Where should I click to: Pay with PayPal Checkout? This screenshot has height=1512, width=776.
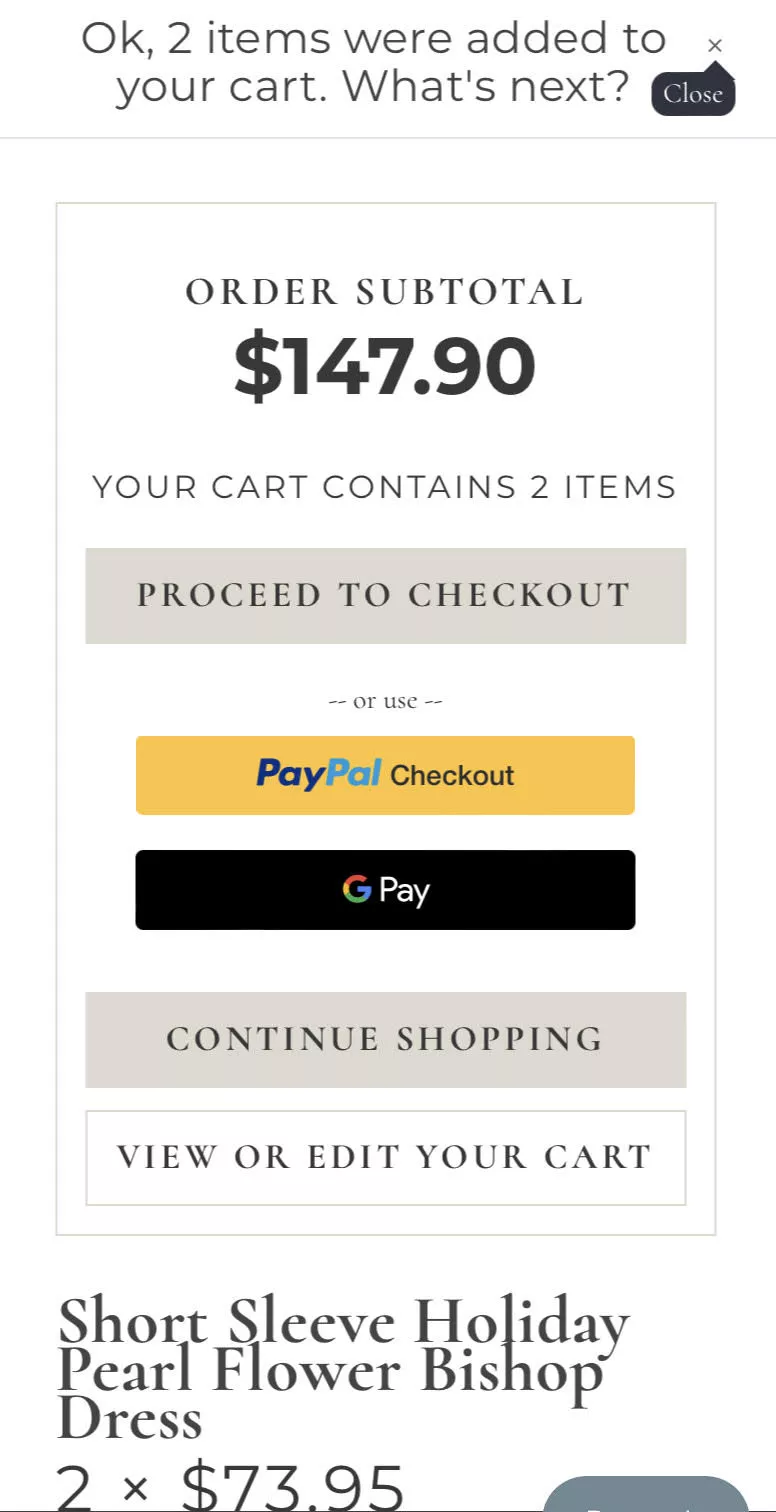tap(385, 775)
